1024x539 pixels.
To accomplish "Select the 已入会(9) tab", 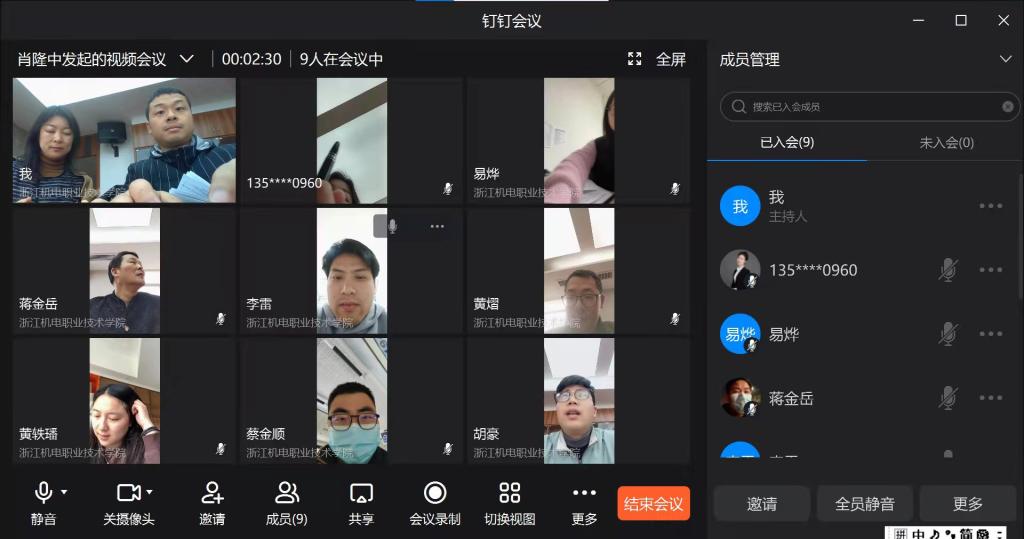I will (787, 142).
